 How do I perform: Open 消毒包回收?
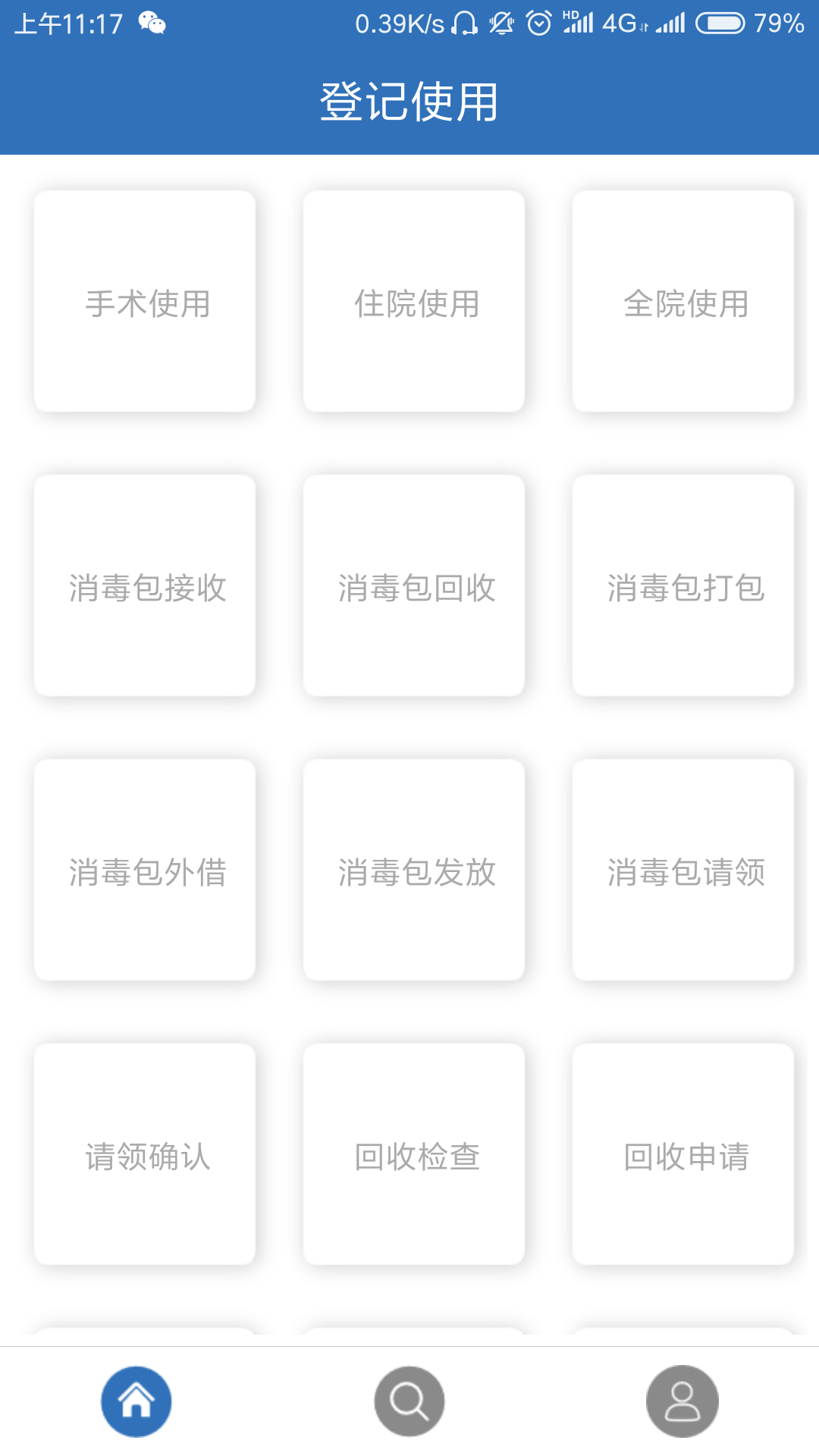click(x=414, y=585)
